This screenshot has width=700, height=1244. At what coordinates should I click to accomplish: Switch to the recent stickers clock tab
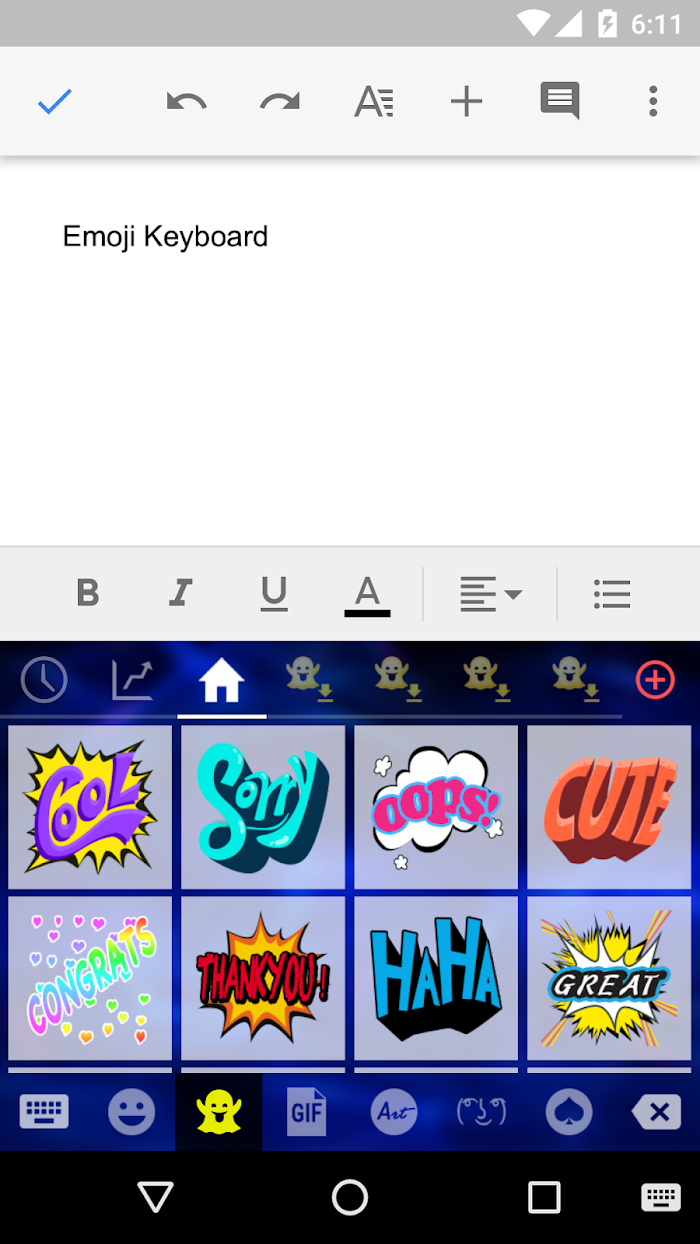click(x=44, y=681)
